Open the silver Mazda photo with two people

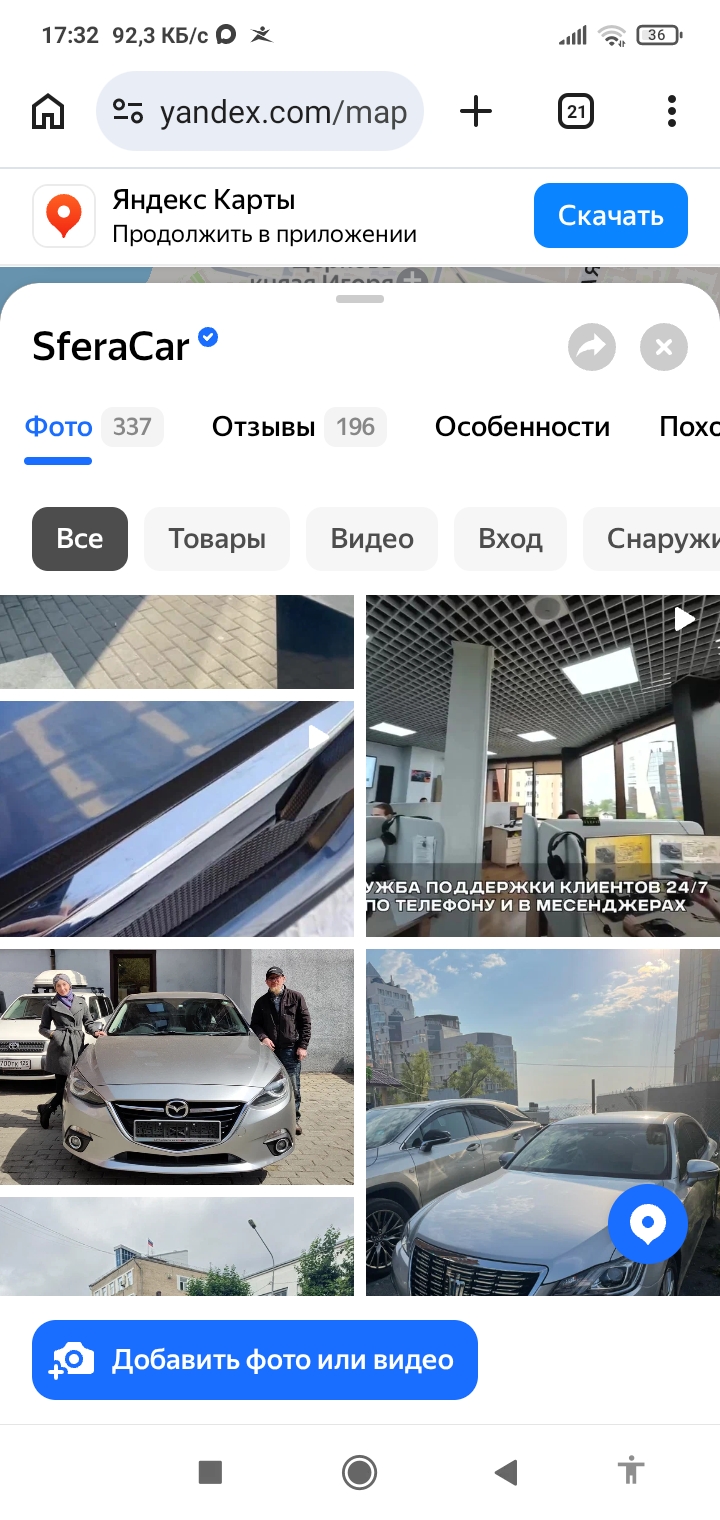click(x=176, y=1066)
